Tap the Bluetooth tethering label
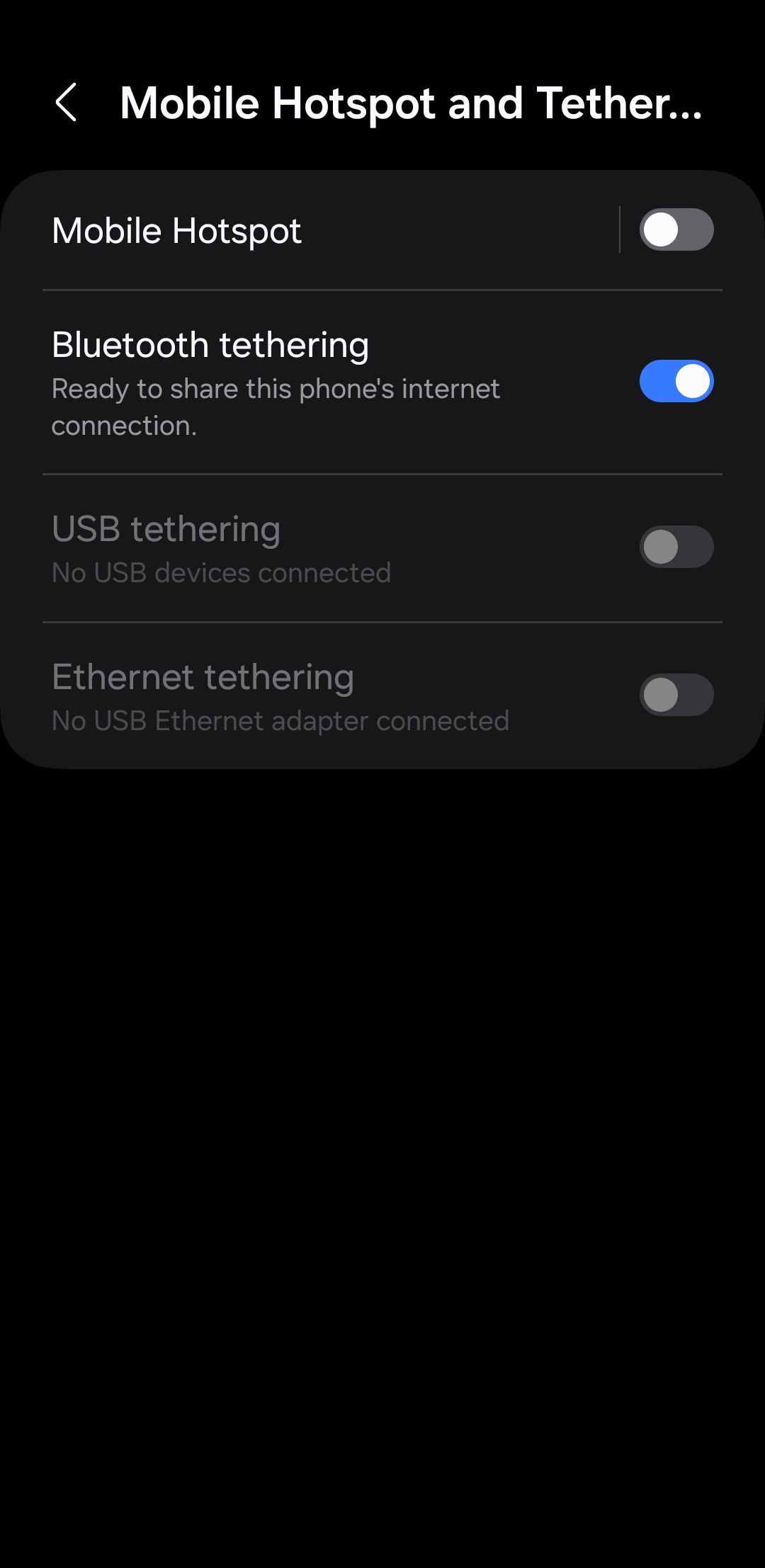The width and height of the screenshot is (765, 1568). point(210,345)
